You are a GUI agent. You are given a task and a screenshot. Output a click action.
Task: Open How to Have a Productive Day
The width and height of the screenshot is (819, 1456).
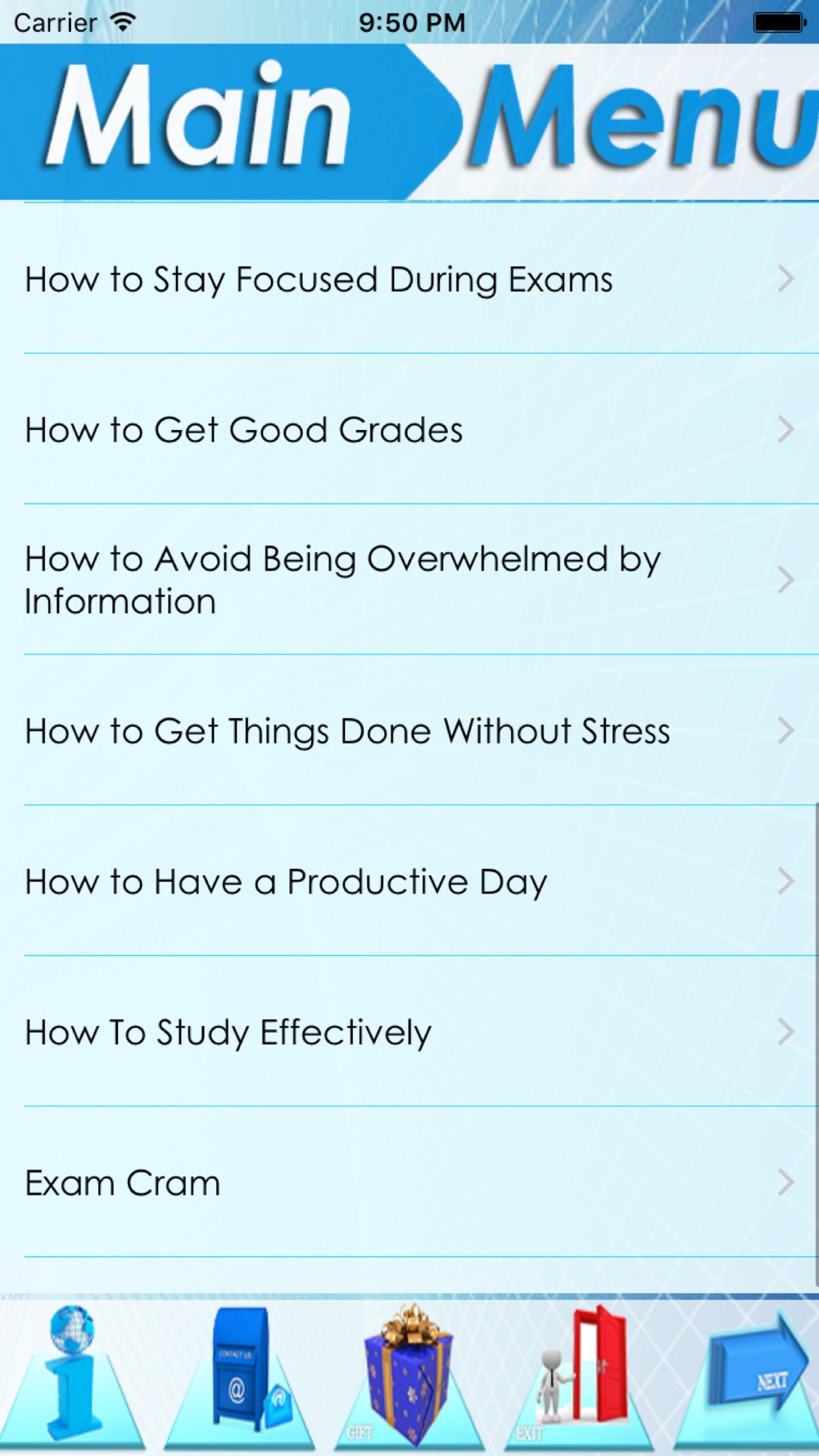(x=409, y=881)
